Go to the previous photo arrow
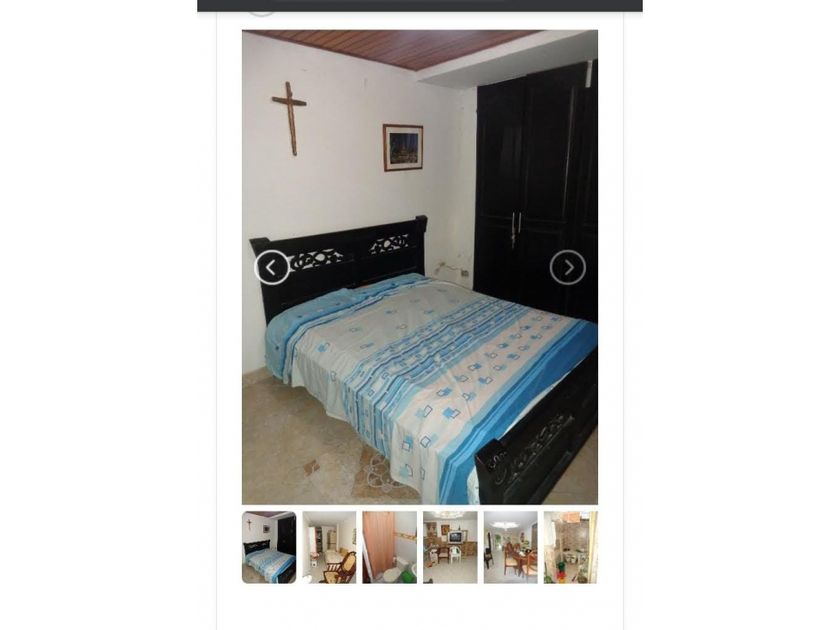This screenshot has width=840, height=630. pos(272,267)
